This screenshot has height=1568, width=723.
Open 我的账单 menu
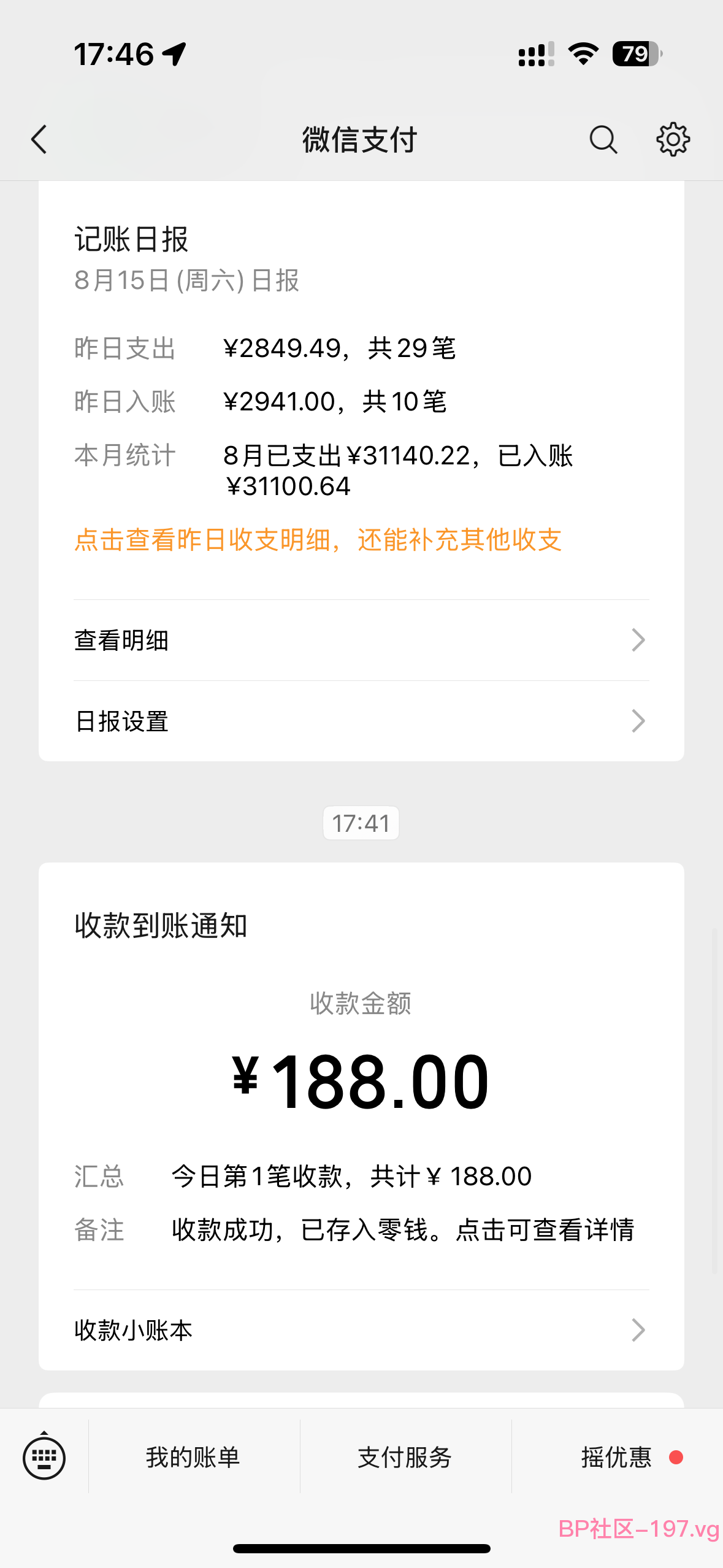point(194,1457)
